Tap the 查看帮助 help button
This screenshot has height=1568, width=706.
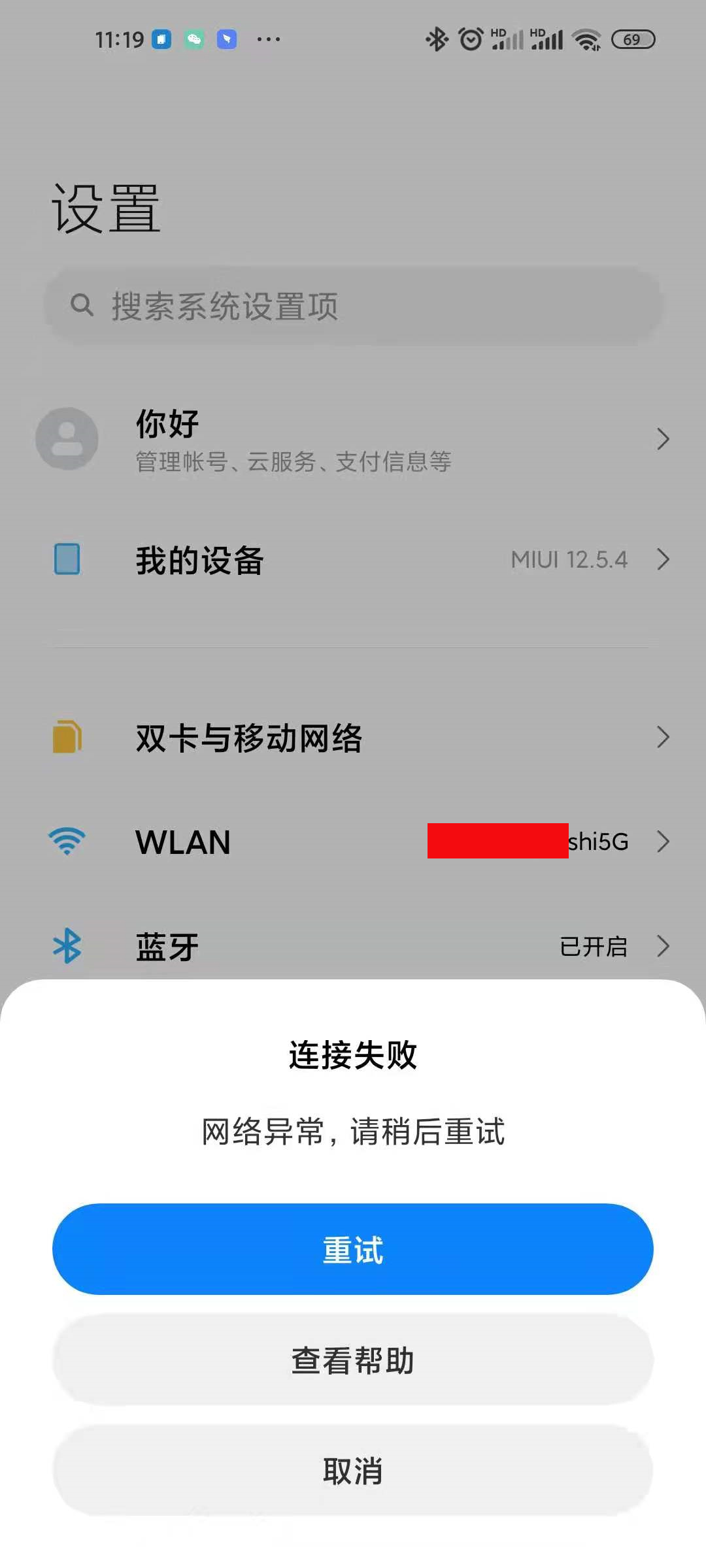353,1360
